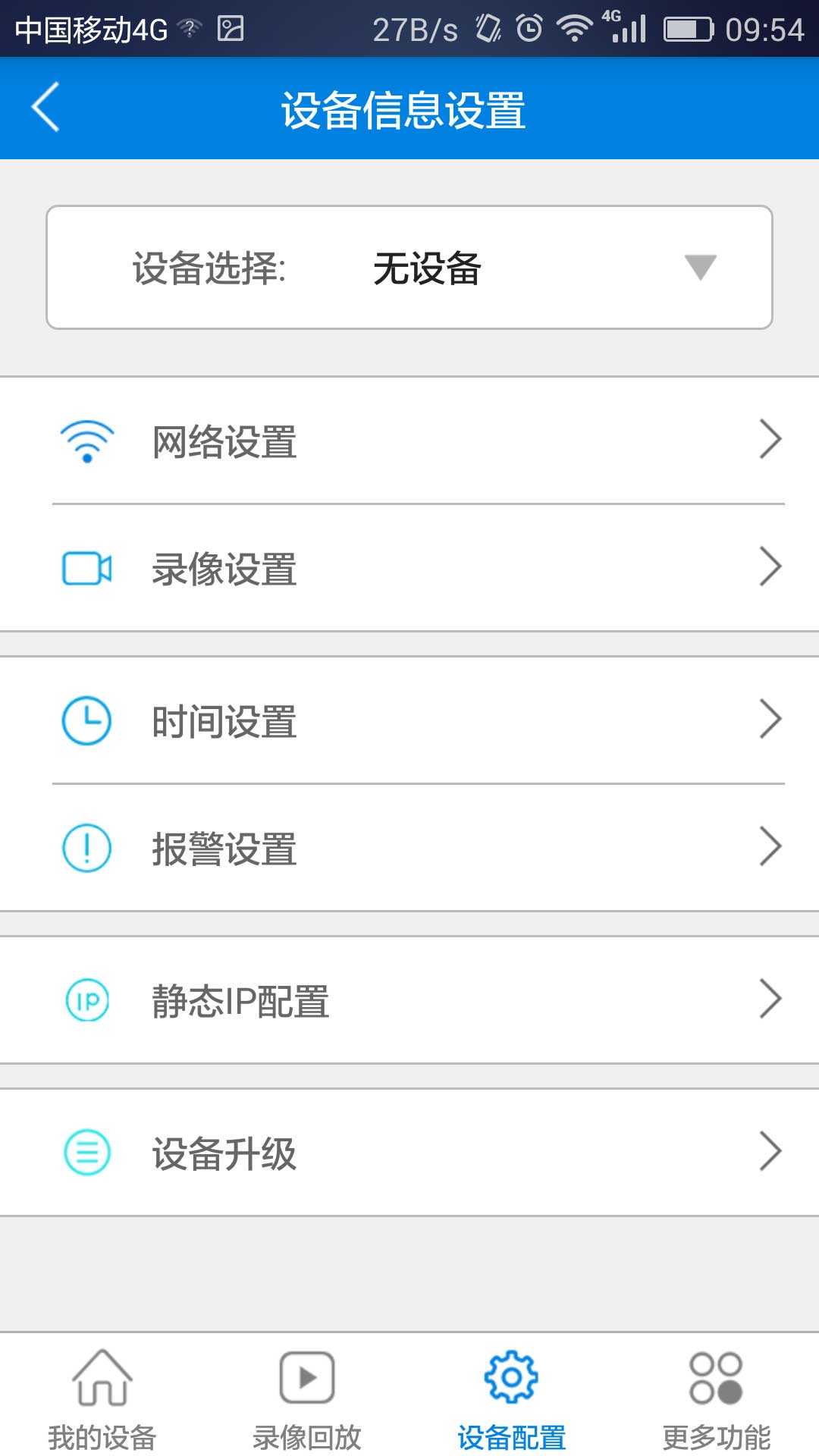Open 报警设置 alarm settings
Image resolution: width=819 pixels, height=1456 pixels.
pyautogui.click(x=409, y=848)
